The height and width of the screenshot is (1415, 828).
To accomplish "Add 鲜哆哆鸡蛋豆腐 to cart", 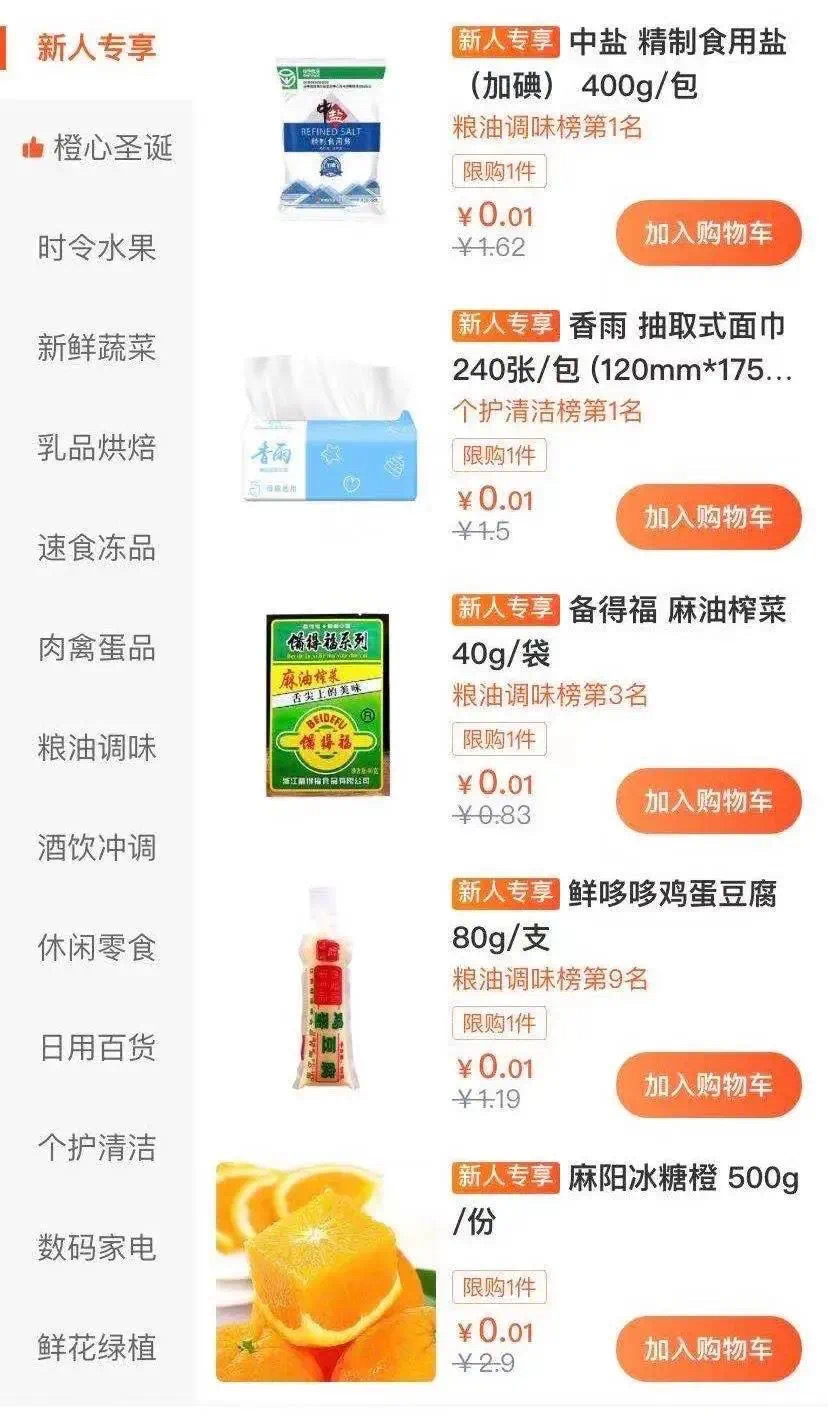I will tap(708, 1085).
